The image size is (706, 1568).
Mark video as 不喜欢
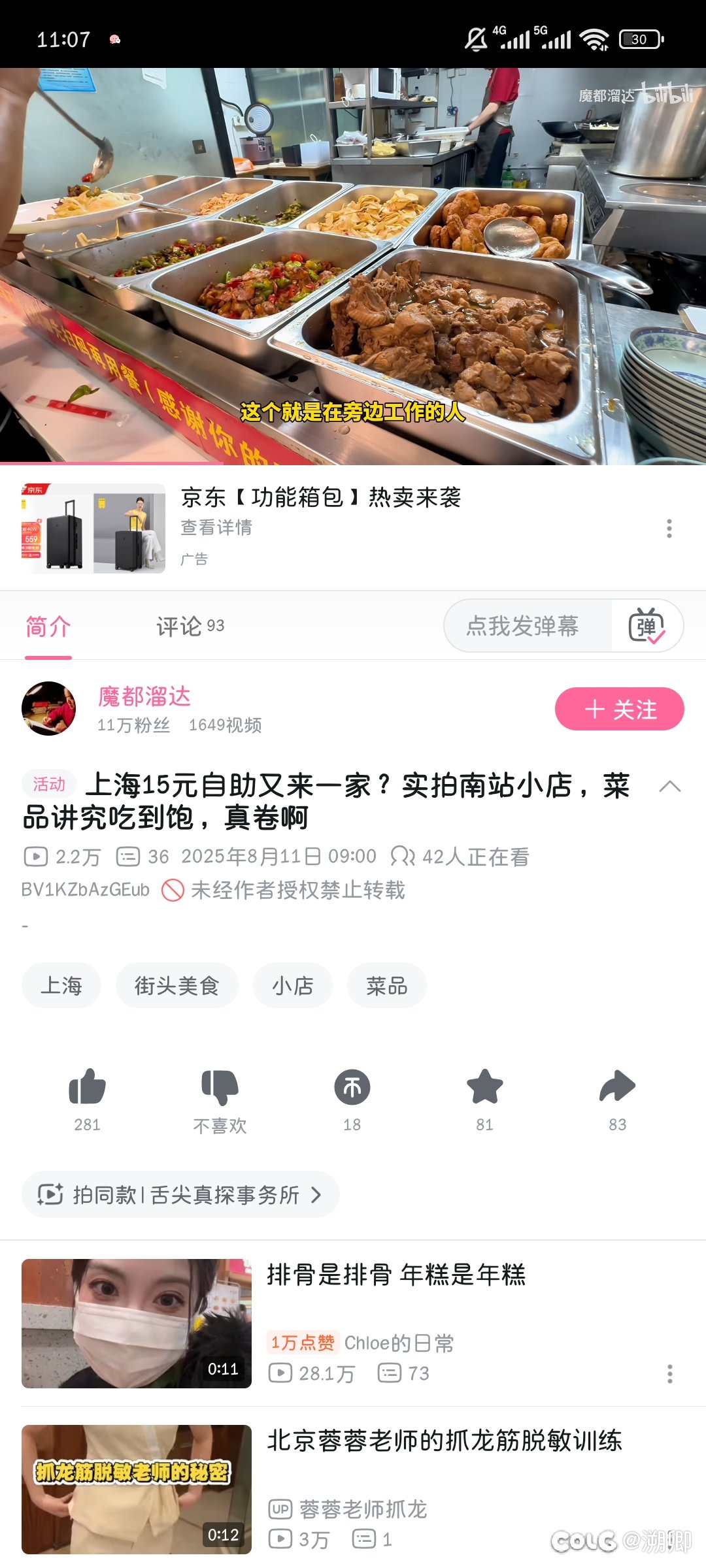[x=220, y=1100]
